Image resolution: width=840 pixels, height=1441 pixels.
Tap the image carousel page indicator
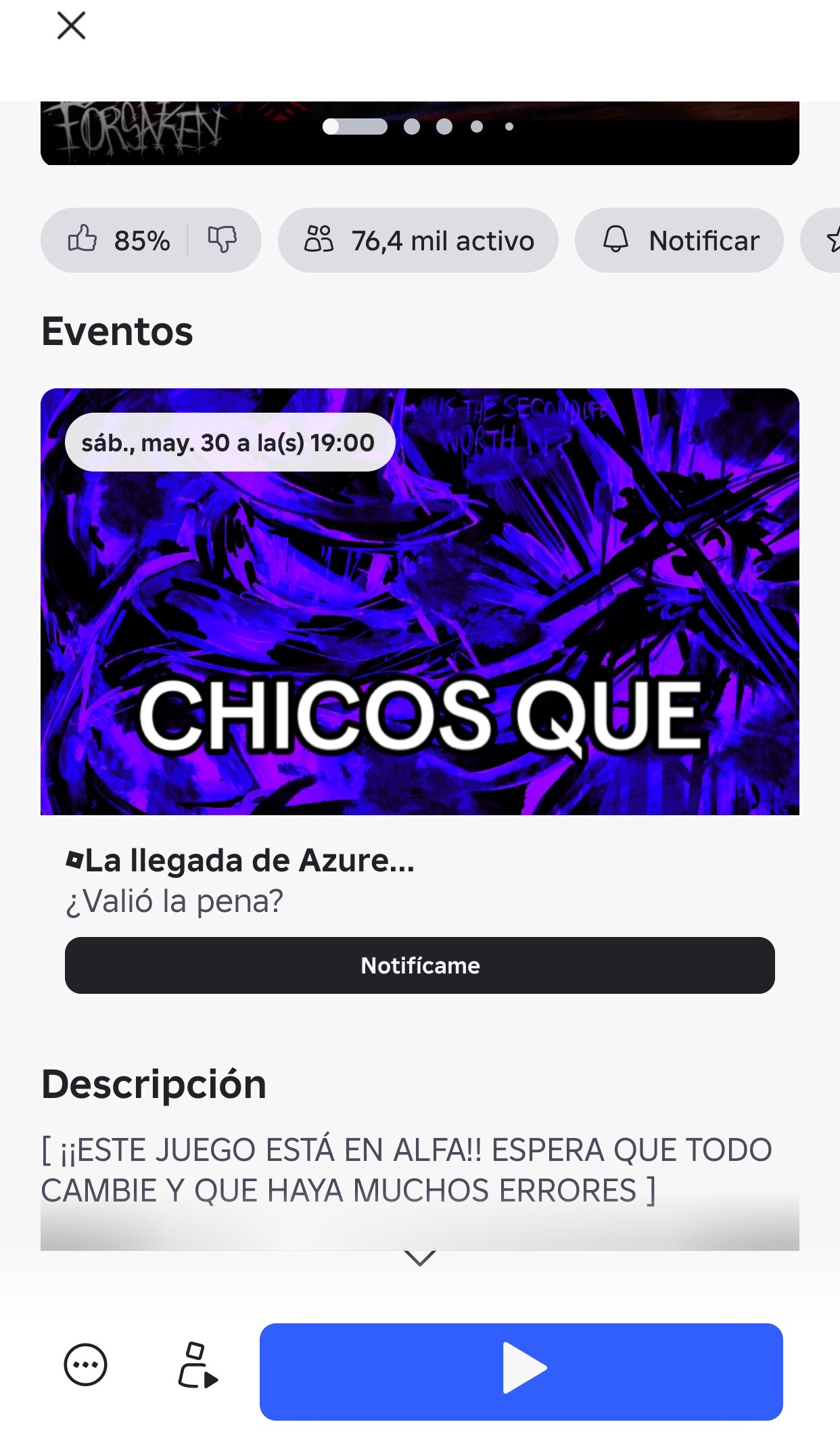[419, 127]
